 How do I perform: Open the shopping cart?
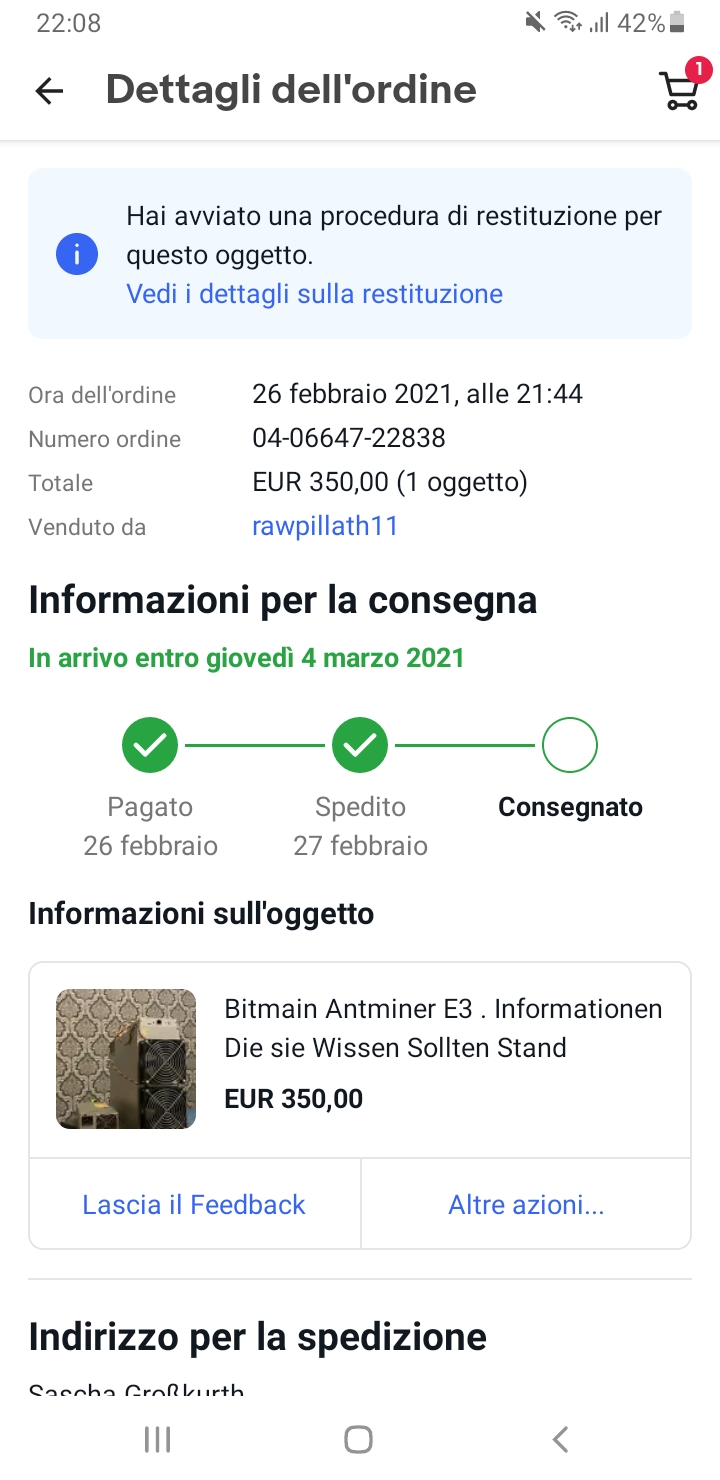(680, 90)
